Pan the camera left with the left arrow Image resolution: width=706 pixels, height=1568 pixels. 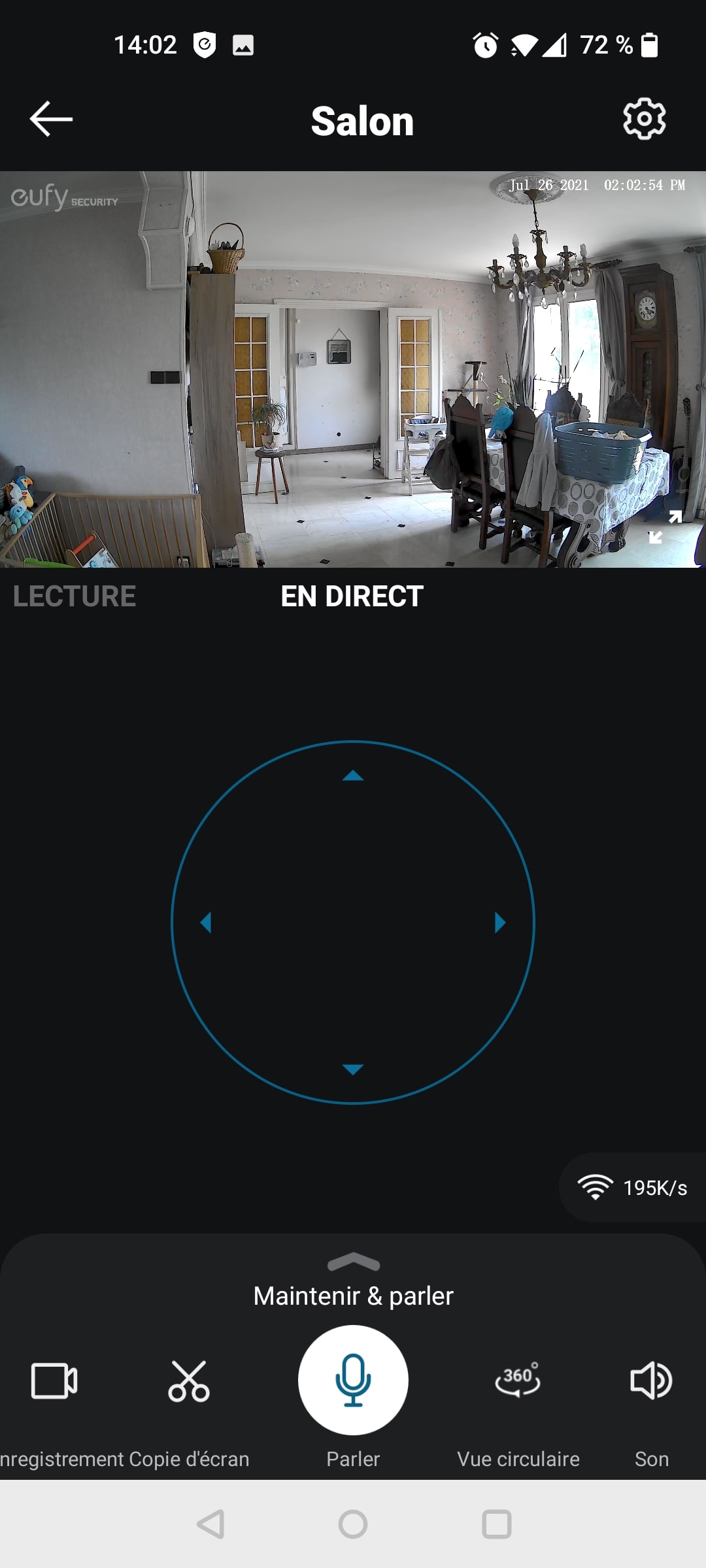tap(206, 923)
